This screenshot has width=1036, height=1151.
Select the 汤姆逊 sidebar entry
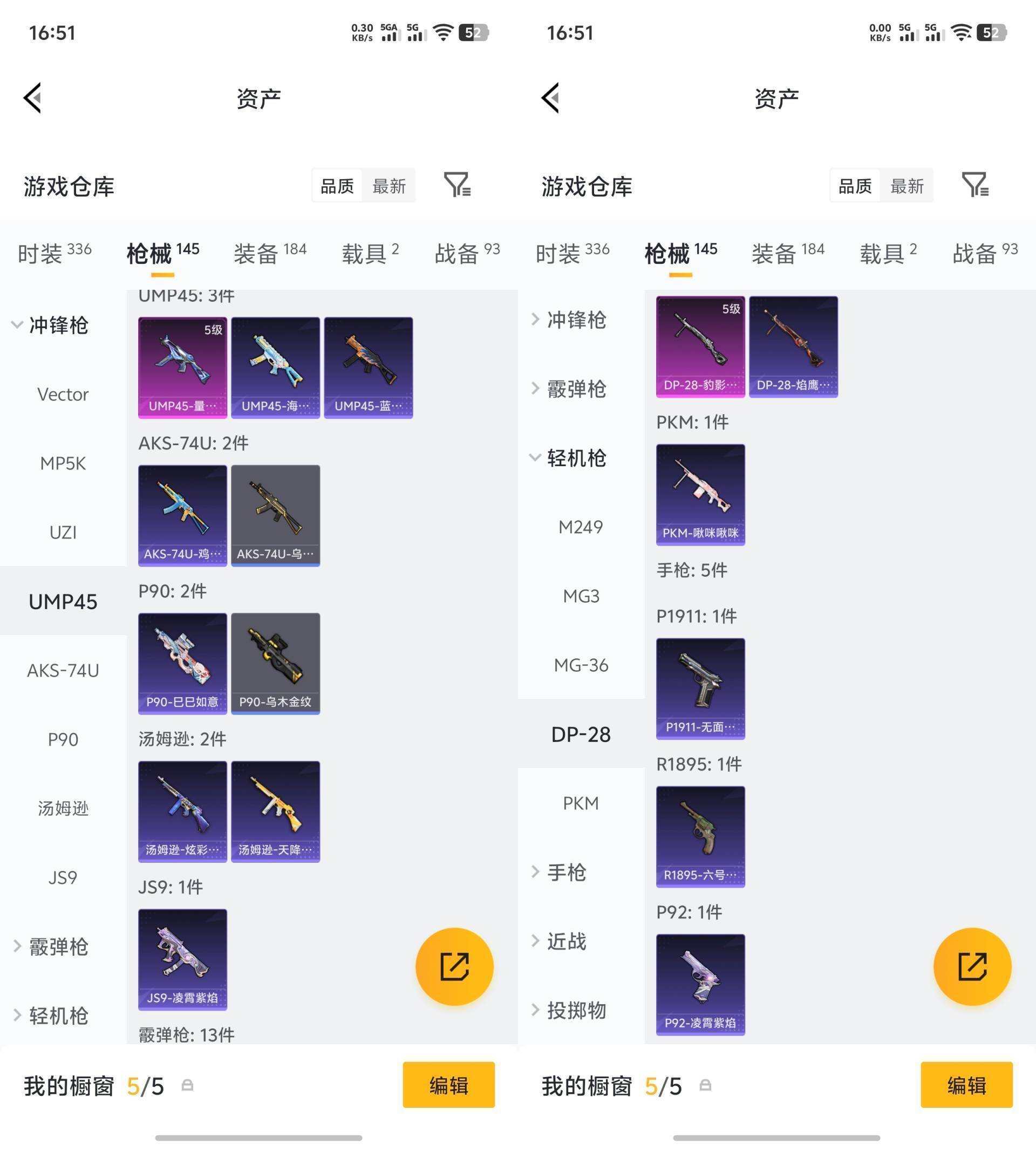(x=63, y=808)
